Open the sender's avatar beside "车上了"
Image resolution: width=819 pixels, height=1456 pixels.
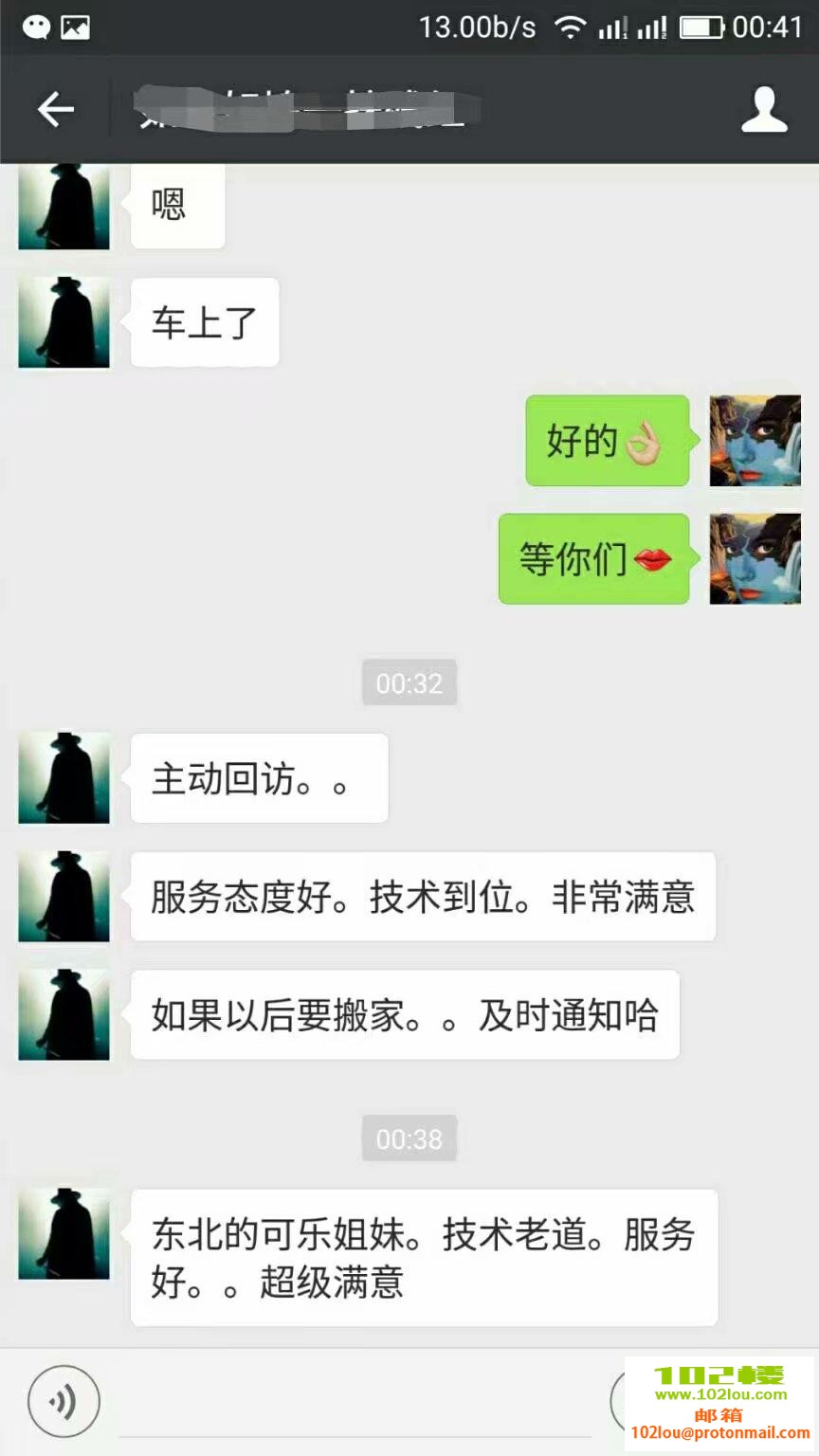point(64,322)
